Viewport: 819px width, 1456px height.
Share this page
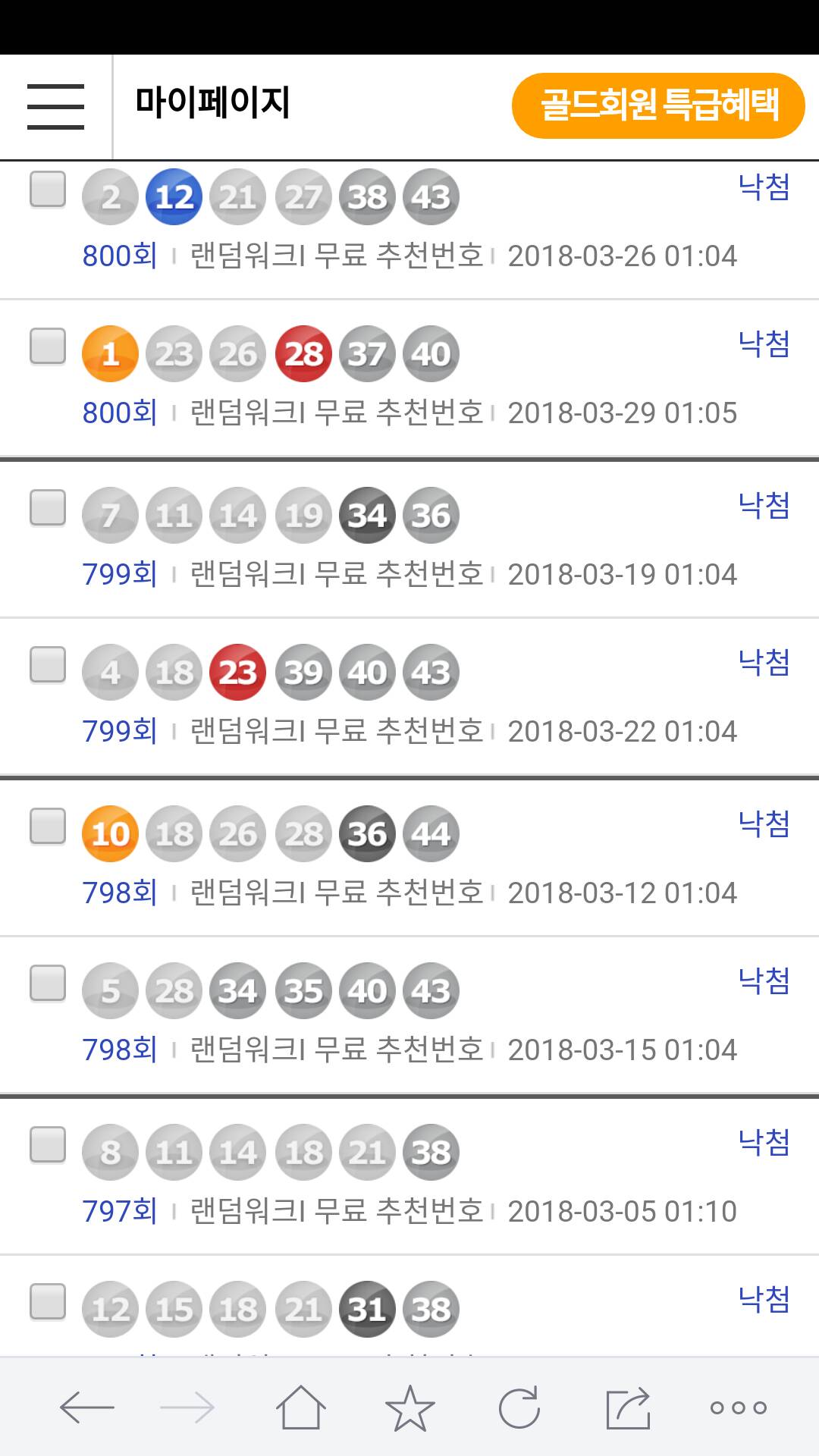click(x=629, y=1407)
